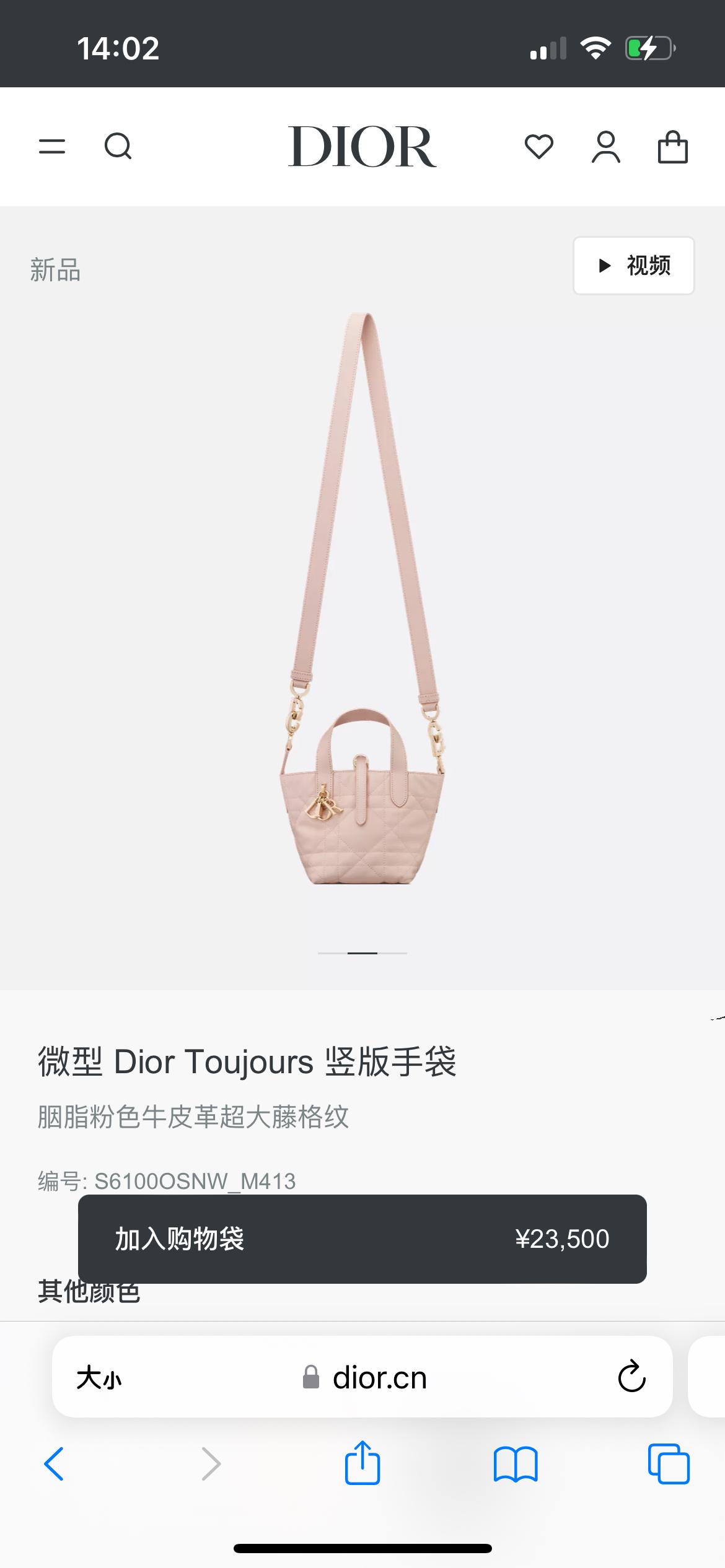Image resolution: width=725 pixels, height=1568 pixels.
Task: Play the product 视频 video
Action: click(633, 266)
